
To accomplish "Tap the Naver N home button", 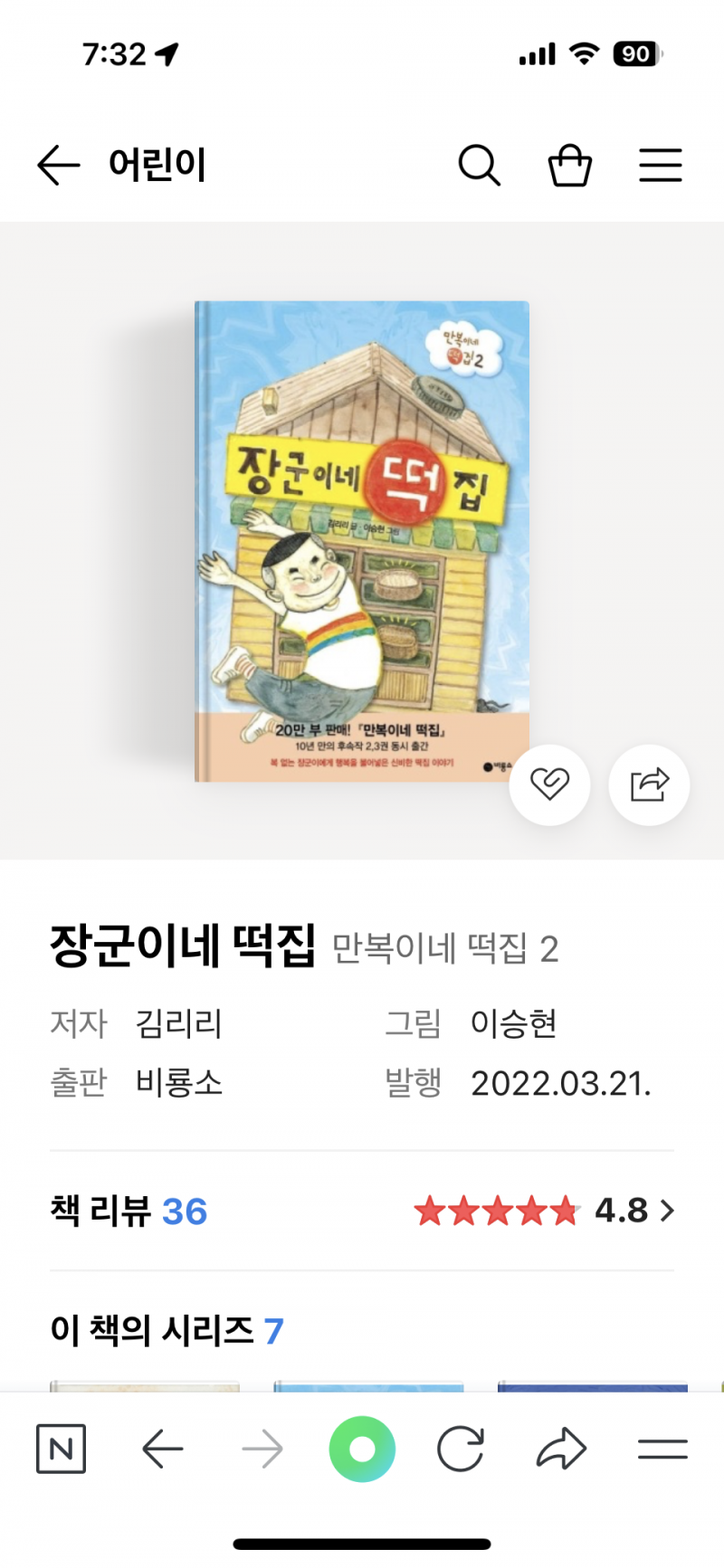I will (61, 1449).
